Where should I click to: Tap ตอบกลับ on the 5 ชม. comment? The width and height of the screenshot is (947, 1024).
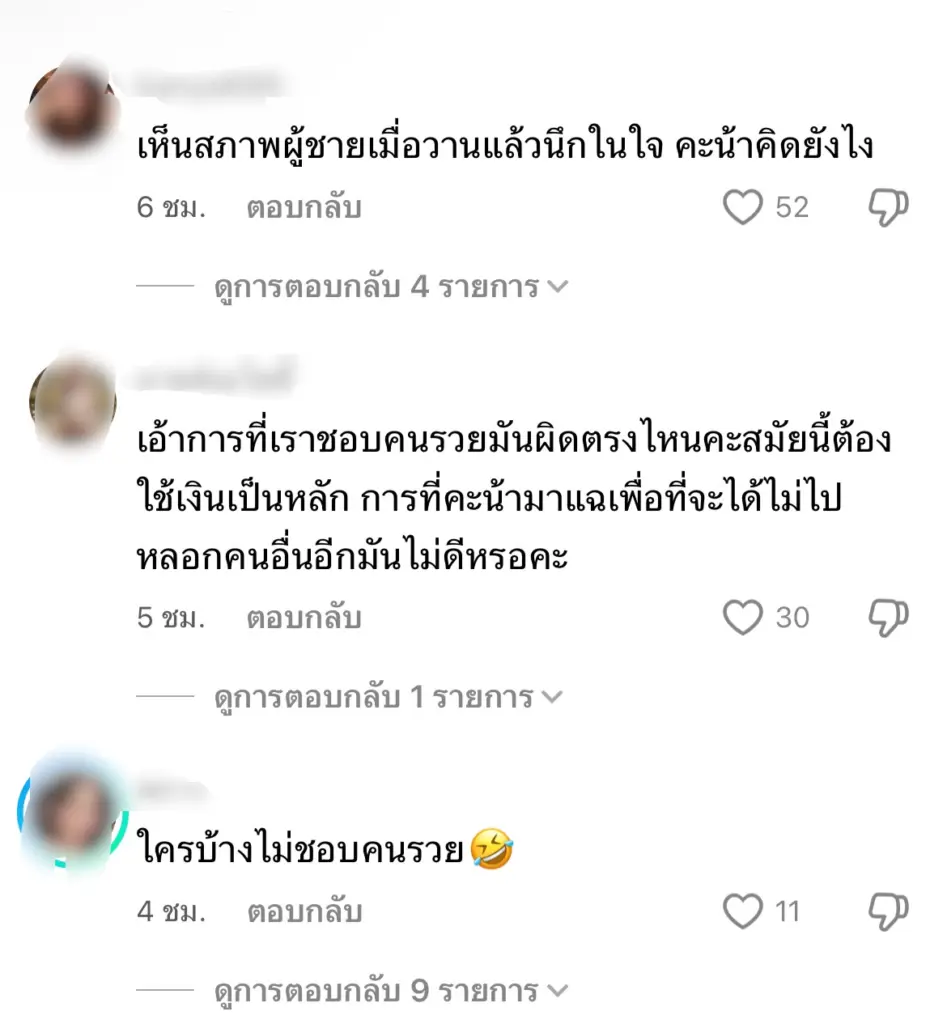pos(303,618)
